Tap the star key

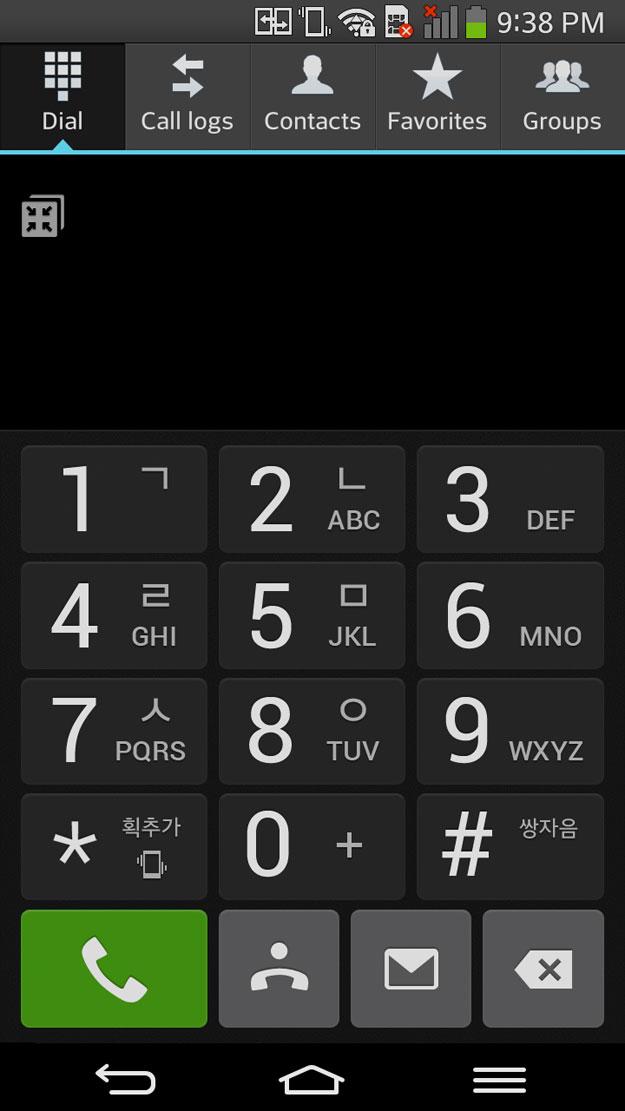pos(114,847)
